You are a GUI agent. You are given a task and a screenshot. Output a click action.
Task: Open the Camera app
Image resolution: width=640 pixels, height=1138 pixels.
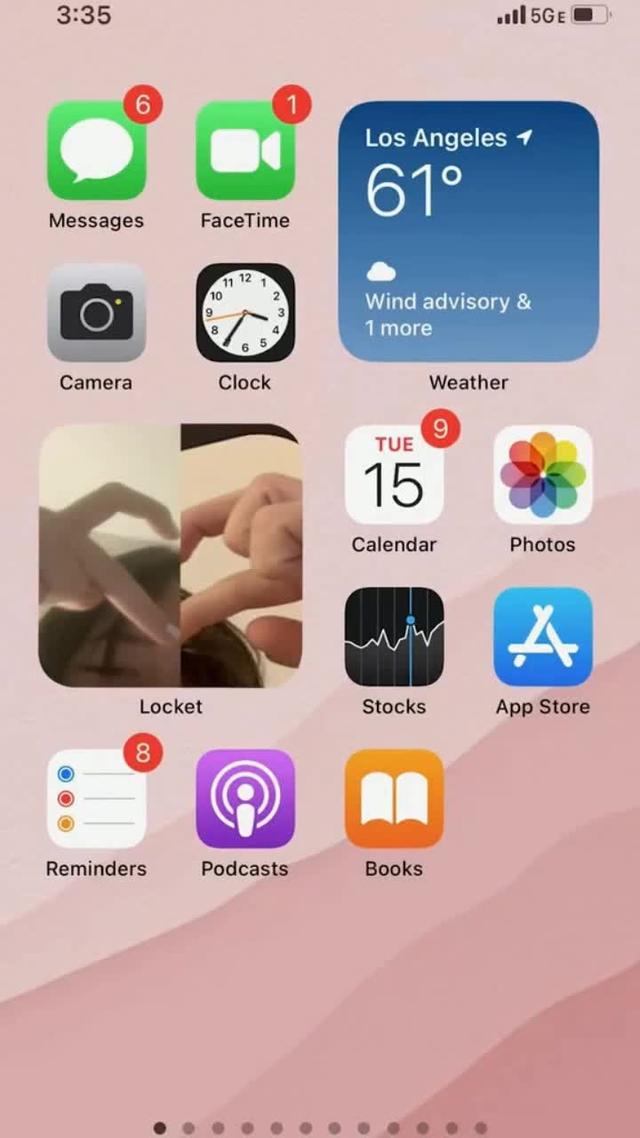[x=97, y=313]
